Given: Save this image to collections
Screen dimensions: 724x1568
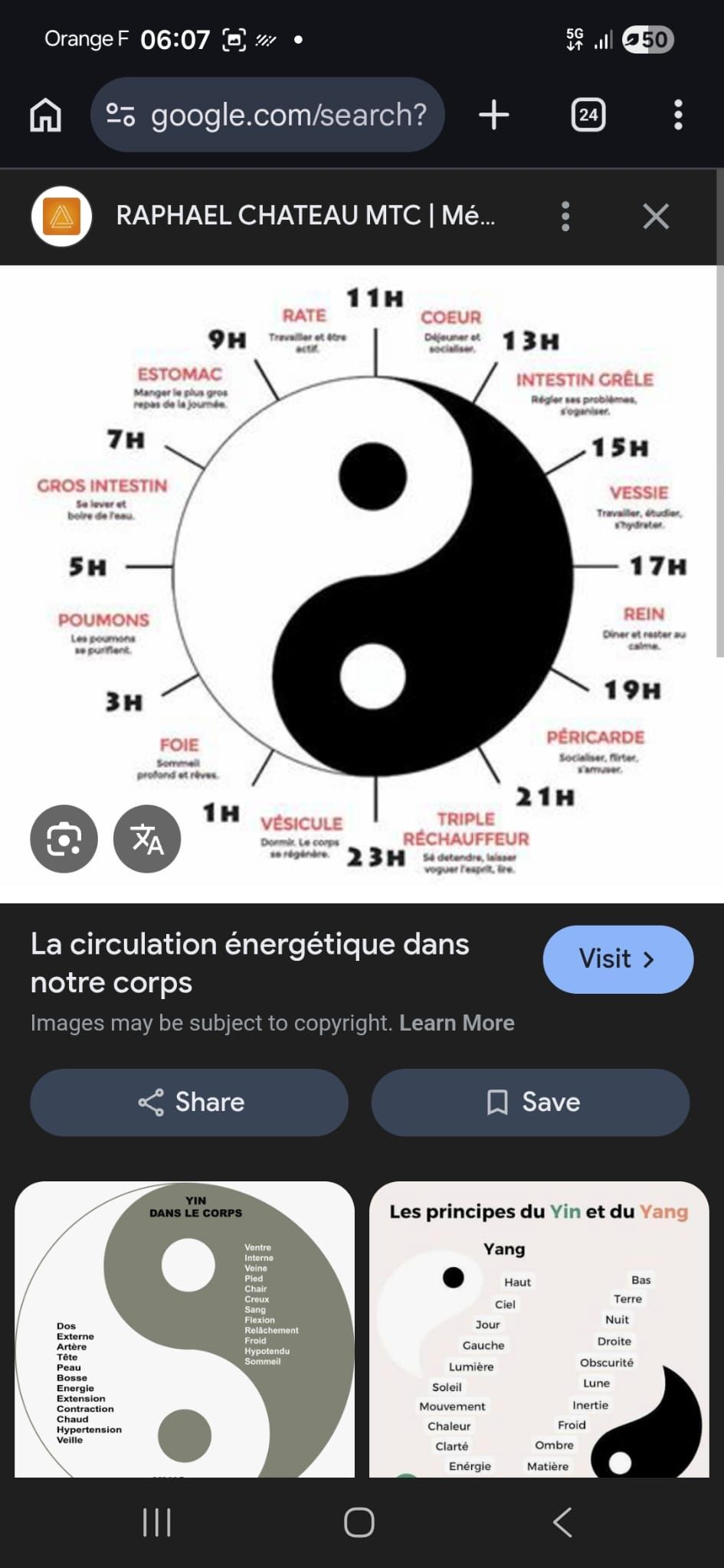Looking at the screenshot, I should (x=530, y=1102).
